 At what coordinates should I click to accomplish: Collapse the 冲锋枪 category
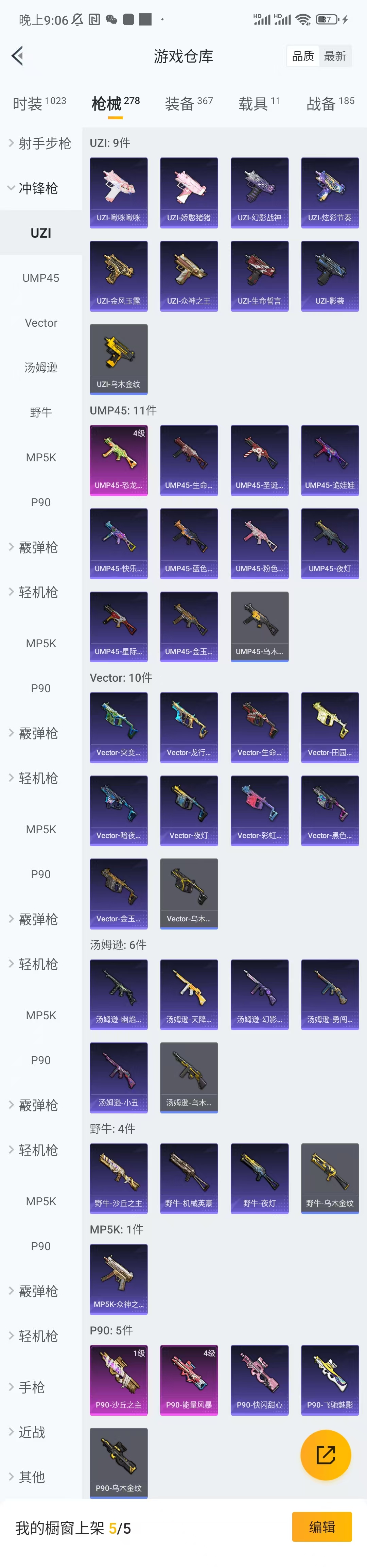(38, 188)
